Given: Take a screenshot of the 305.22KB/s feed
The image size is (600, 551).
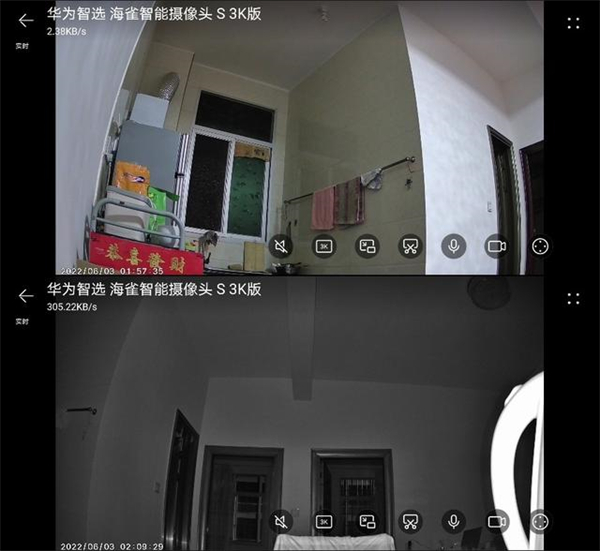Looking at the screenshot, I should coord(410,521).
